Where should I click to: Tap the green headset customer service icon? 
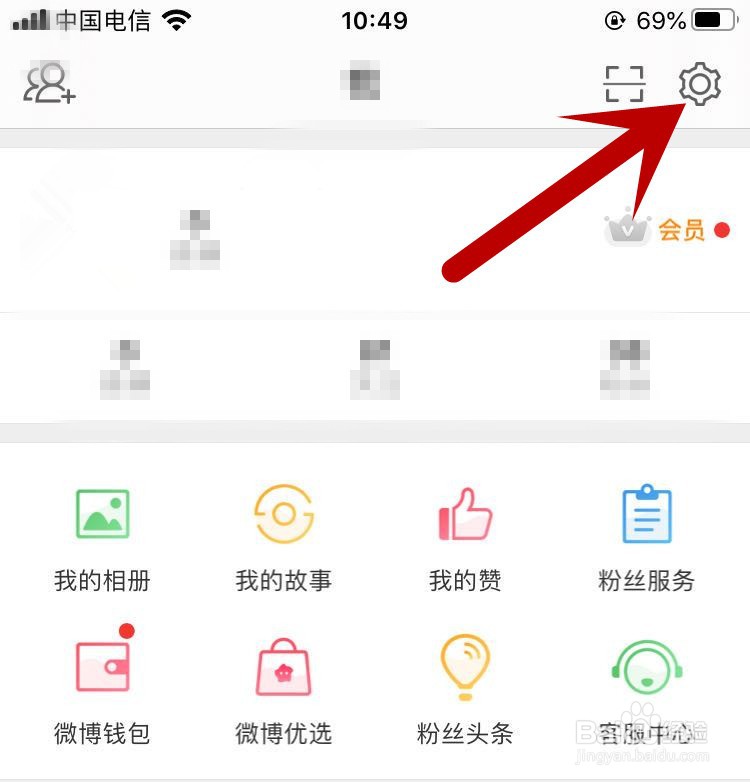point(647,668)
